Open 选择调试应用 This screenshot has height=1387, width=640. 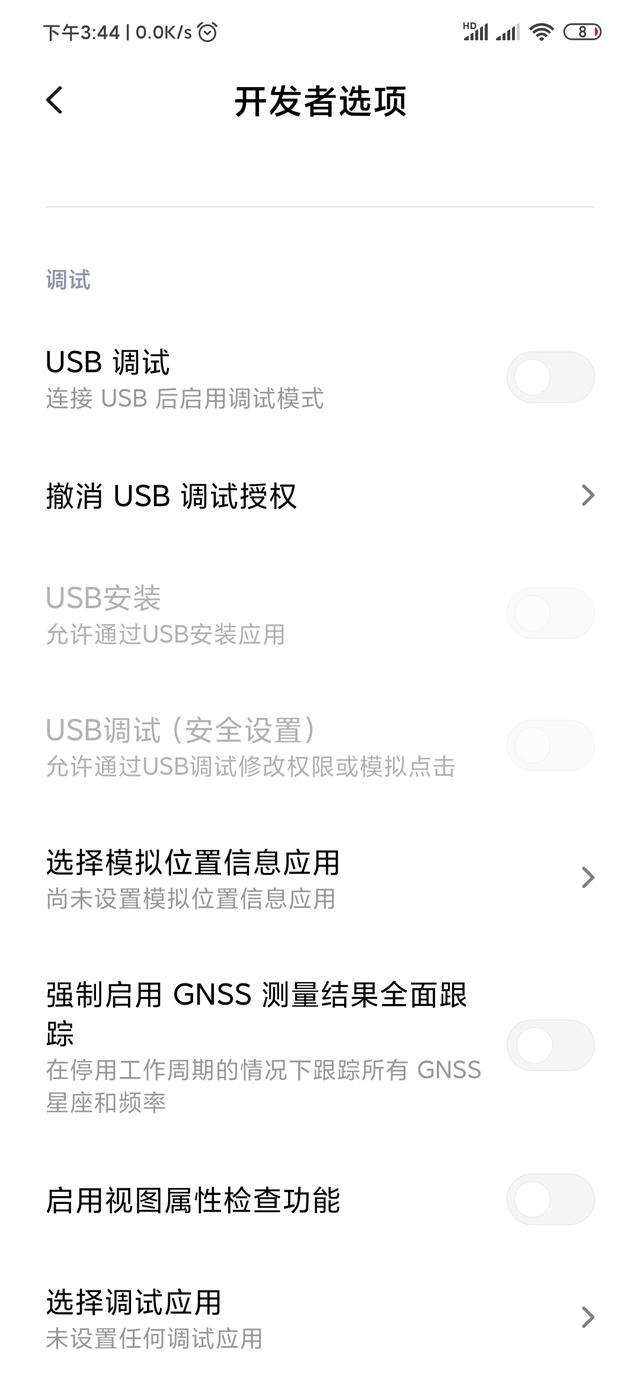point(320,1317)
